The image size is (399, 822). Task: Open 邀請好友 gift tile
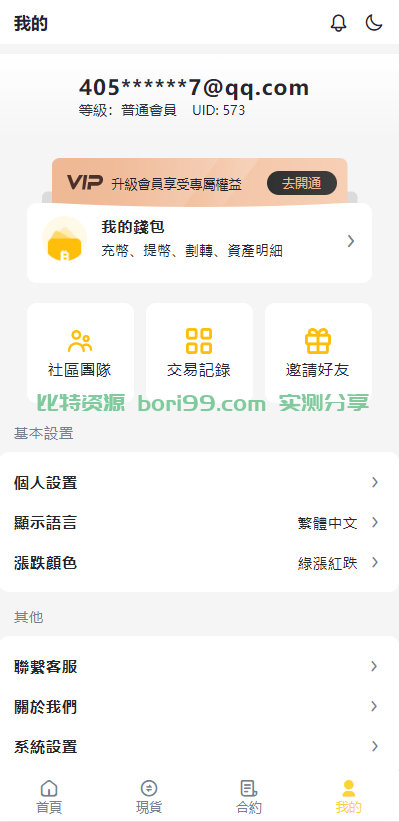[x=318, y=353]
